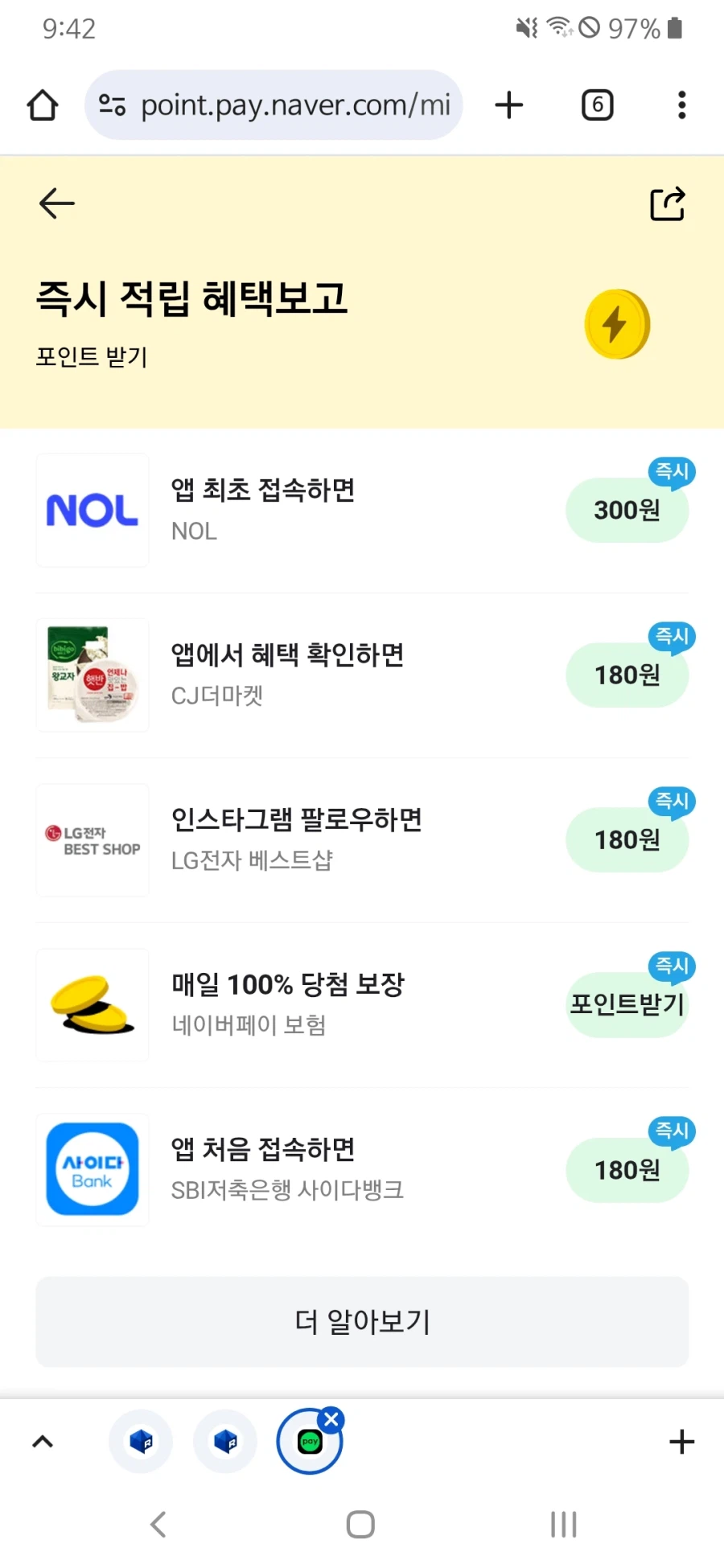The width and height of the screenshot is (724, 1568).
Task: Open the browser's three-dot overflow menu
Action: (x=681, y=105)
